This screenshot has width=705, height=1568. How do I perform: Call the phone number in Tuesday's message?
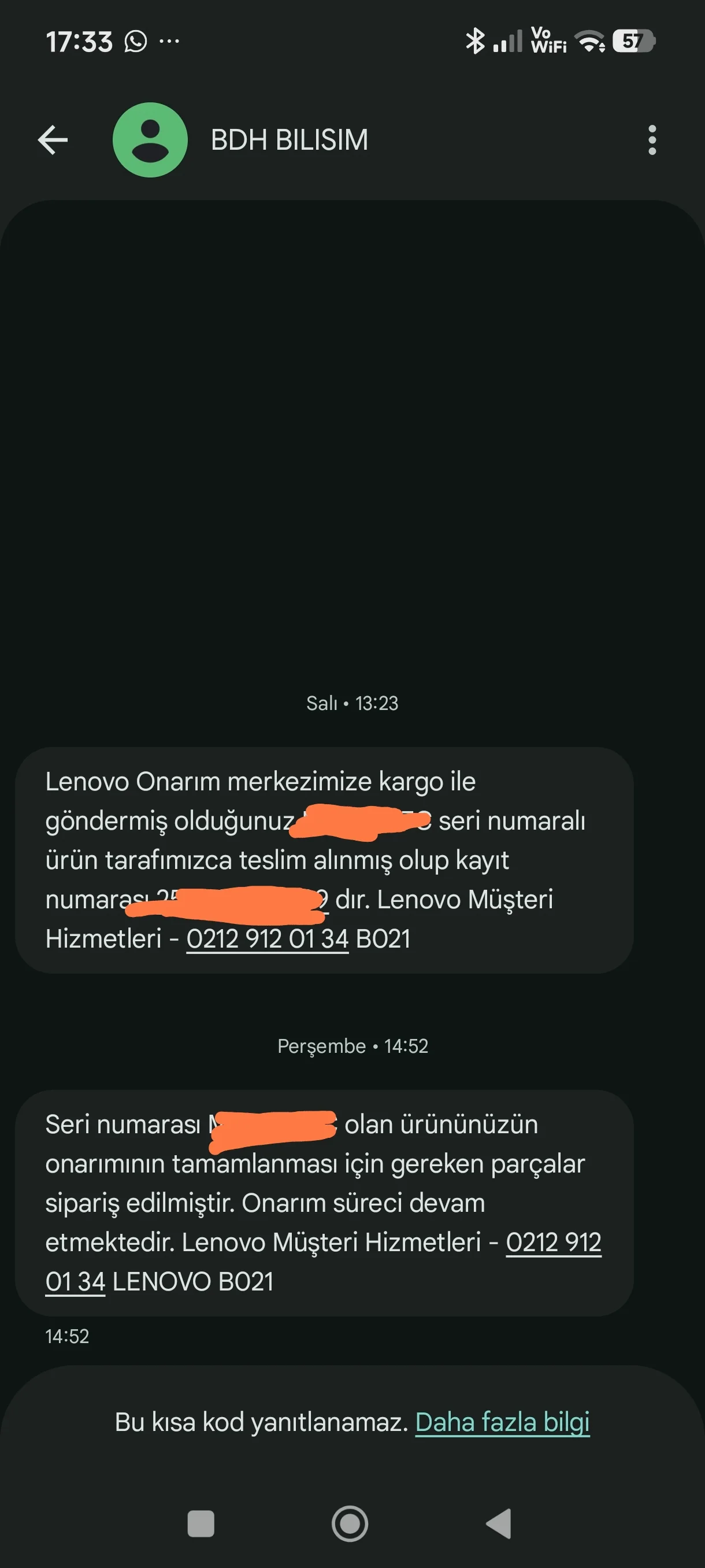(267, 939)
